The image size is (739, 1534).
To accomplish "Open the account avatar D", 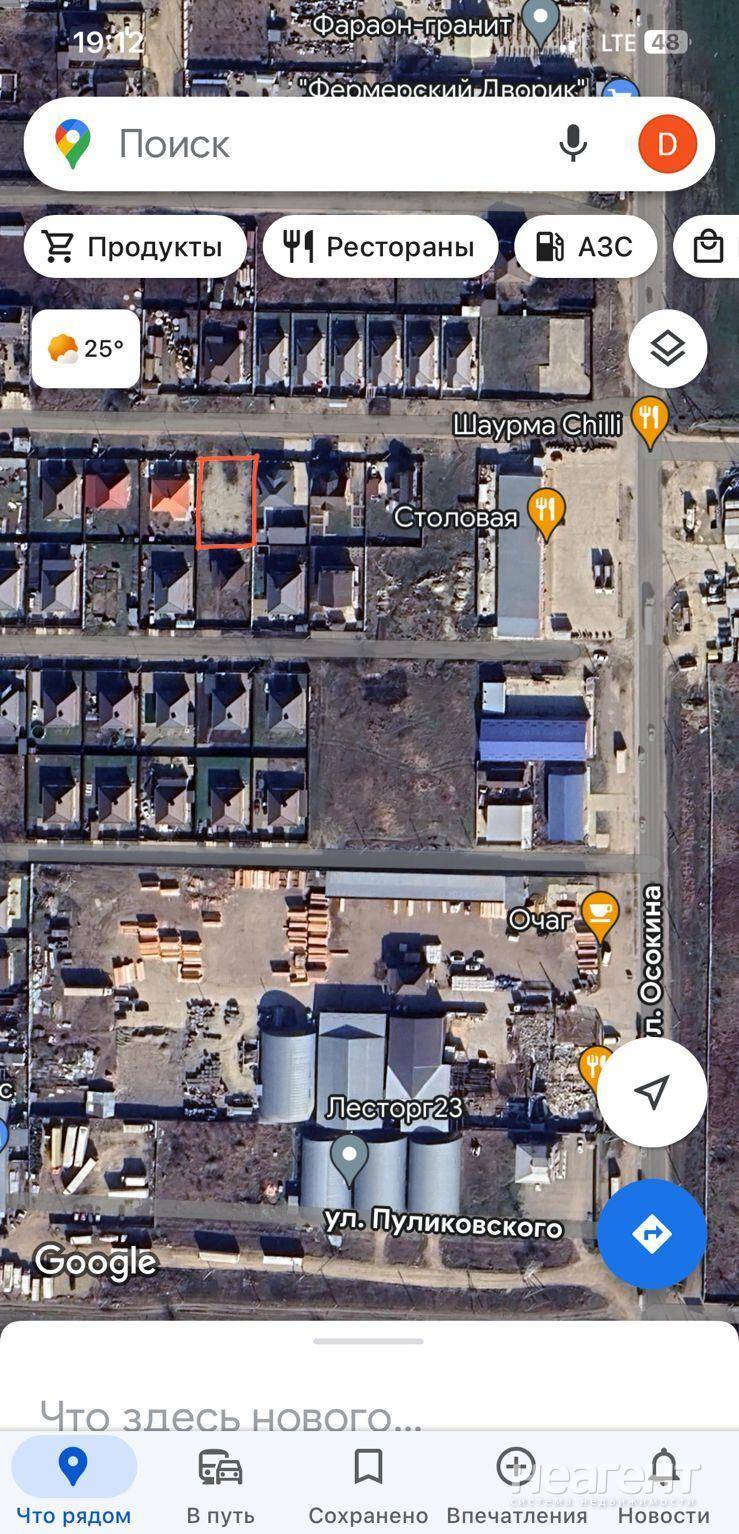I will point(667,144).
